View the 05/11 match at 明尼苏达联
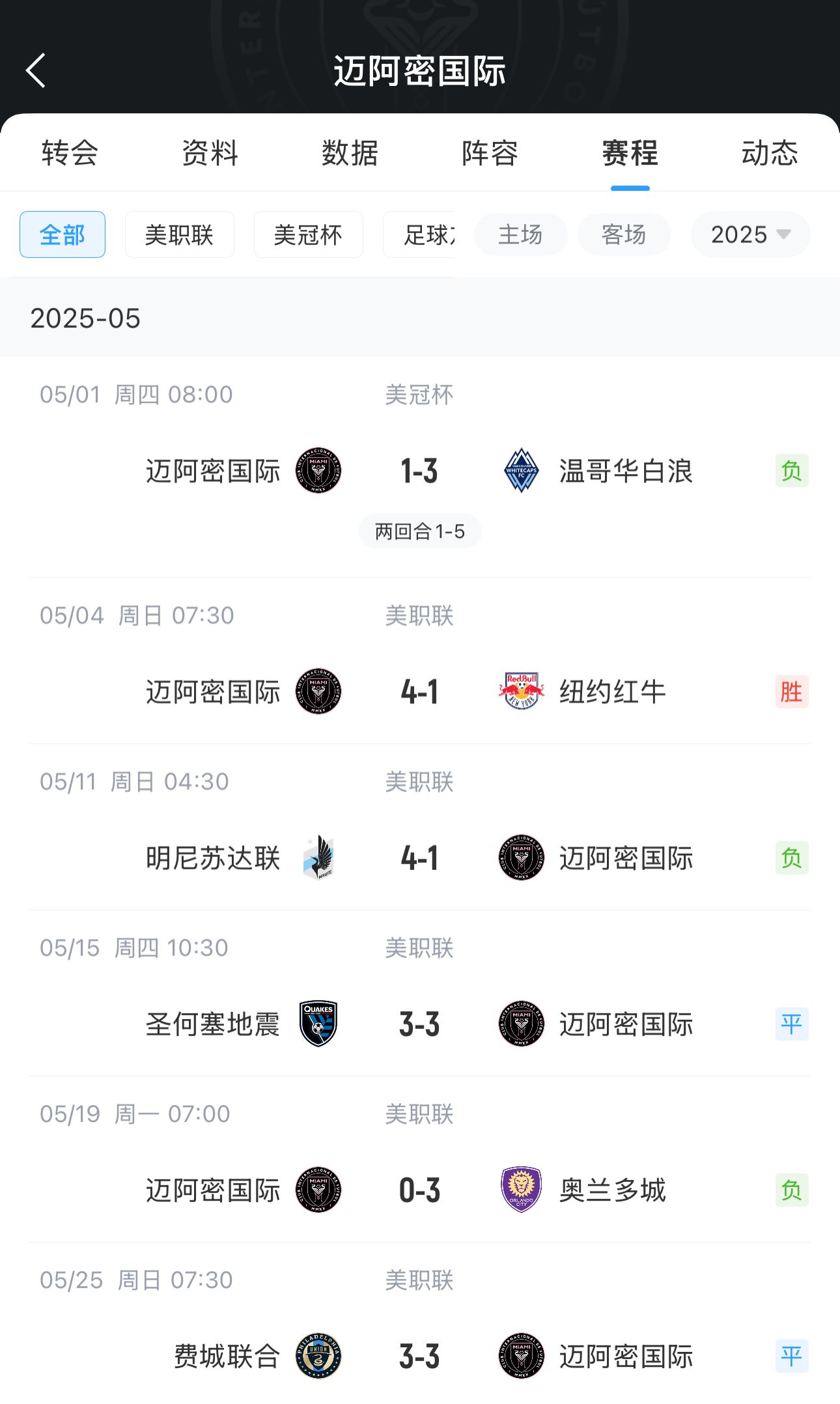The image size is (840, 1404). pos(419,858)
